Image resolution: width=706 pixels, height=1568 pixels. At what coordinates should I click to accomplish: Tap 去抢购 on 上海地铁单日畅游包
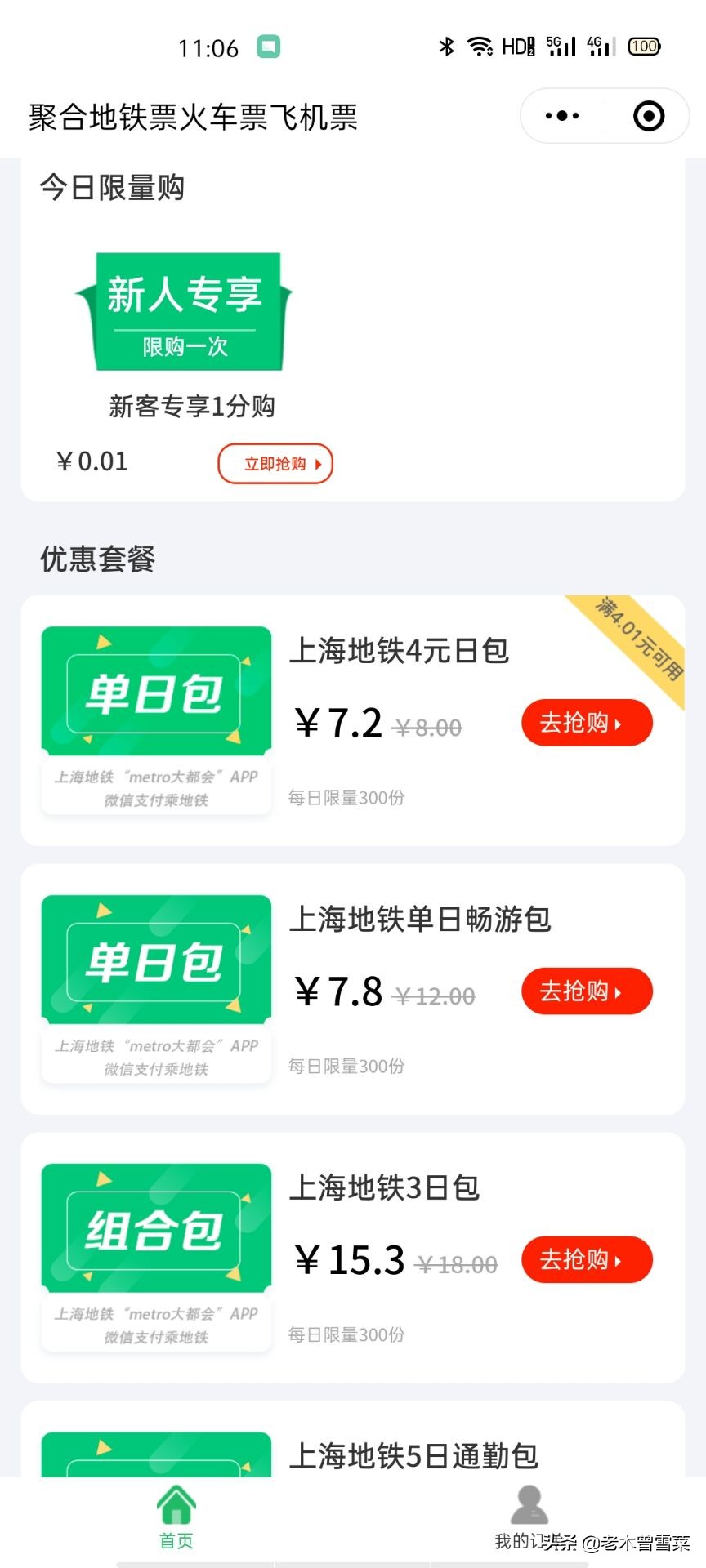587,991
